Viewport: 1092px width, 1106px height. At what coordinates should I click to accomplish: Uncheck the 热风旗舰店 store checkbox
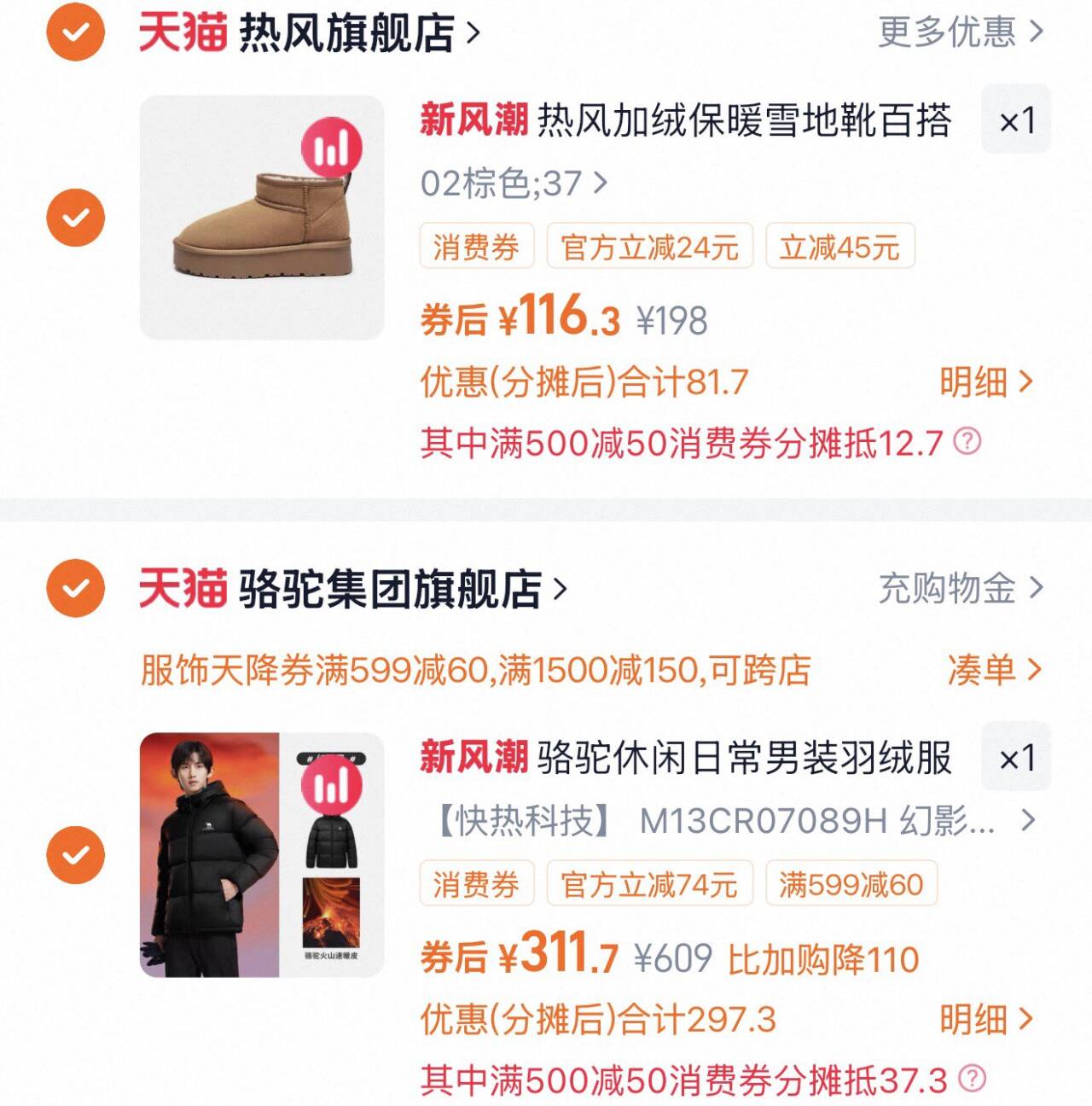coord(75,32)
